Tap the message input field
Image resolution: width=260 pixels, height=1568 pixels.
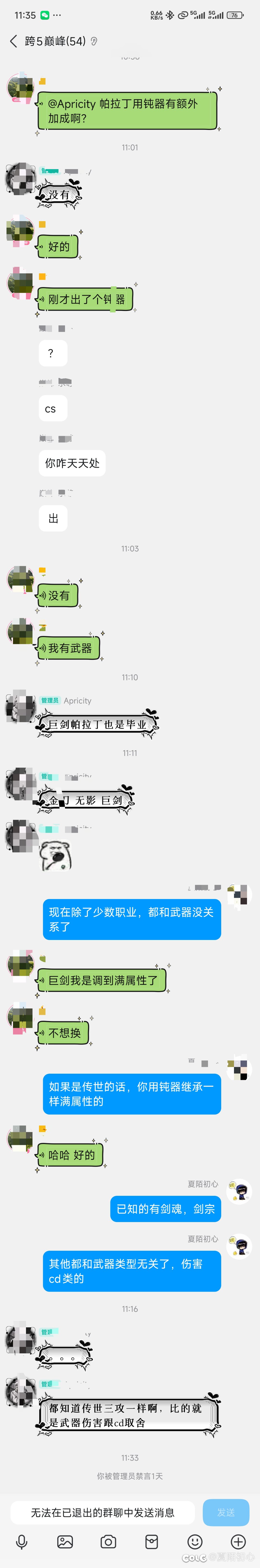(x=102, y=1512)
